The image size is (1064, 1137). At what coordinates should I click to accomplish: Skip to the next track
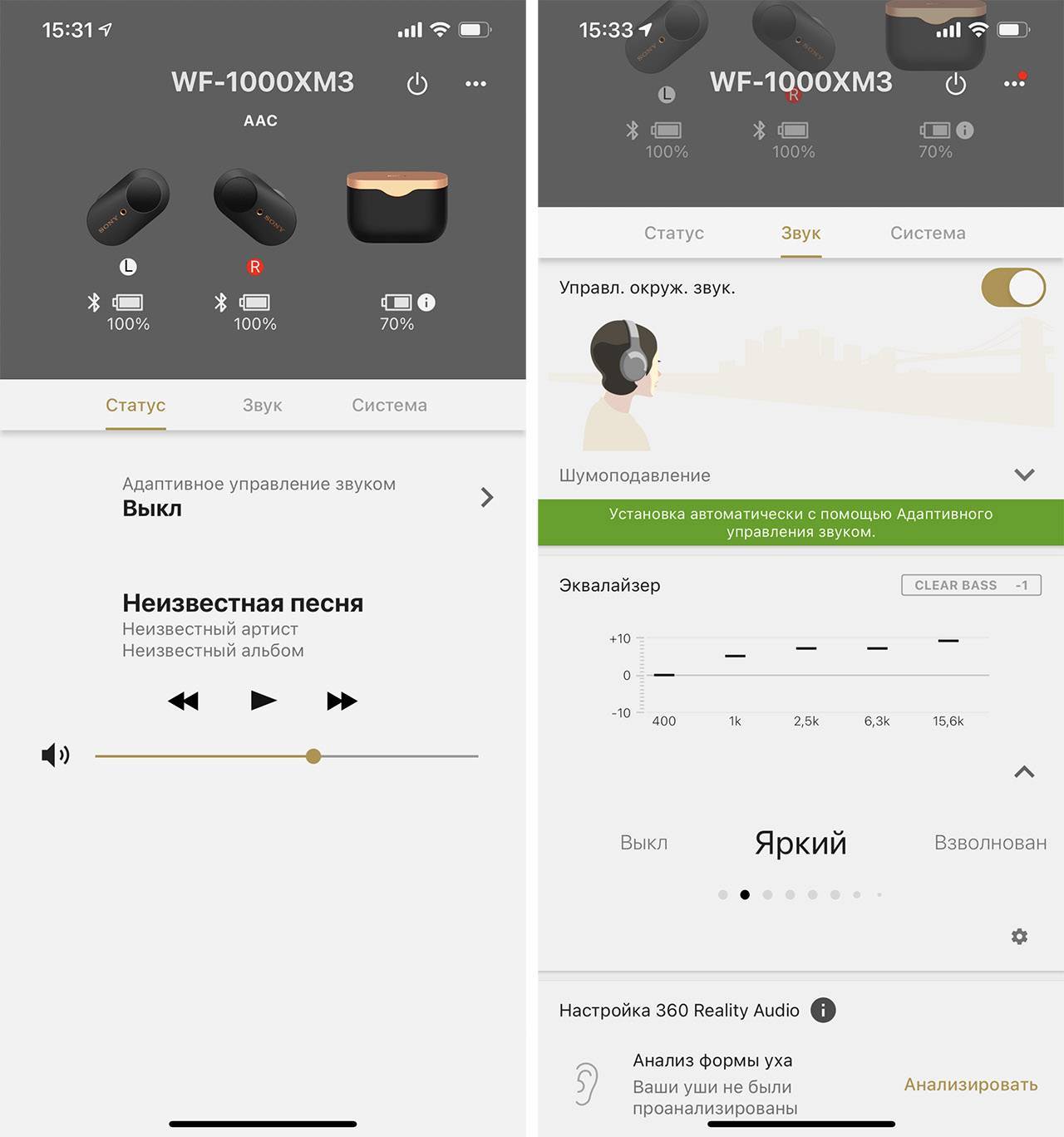(x=342, y=701)
